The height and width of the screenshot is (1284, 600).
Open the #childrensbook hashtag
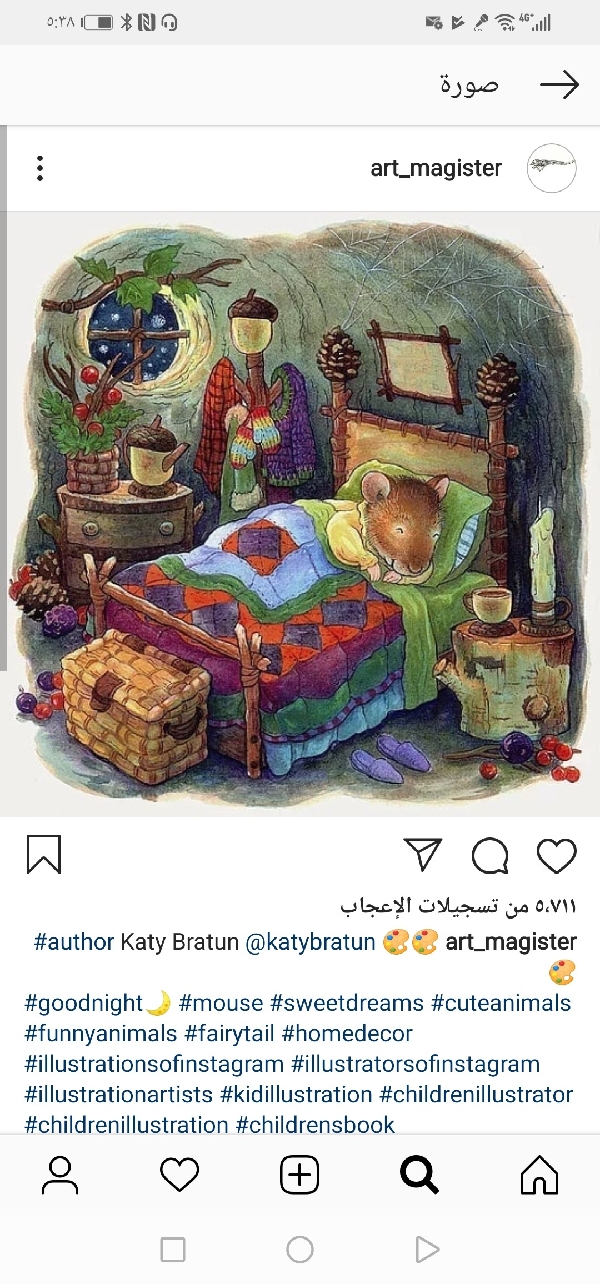(315, 1124)
